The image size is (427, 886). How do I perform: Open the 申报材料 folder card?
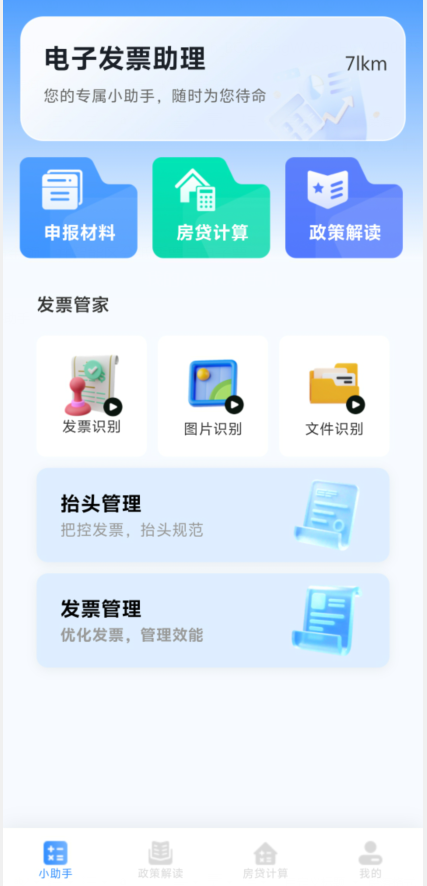(x=79, y=207)
